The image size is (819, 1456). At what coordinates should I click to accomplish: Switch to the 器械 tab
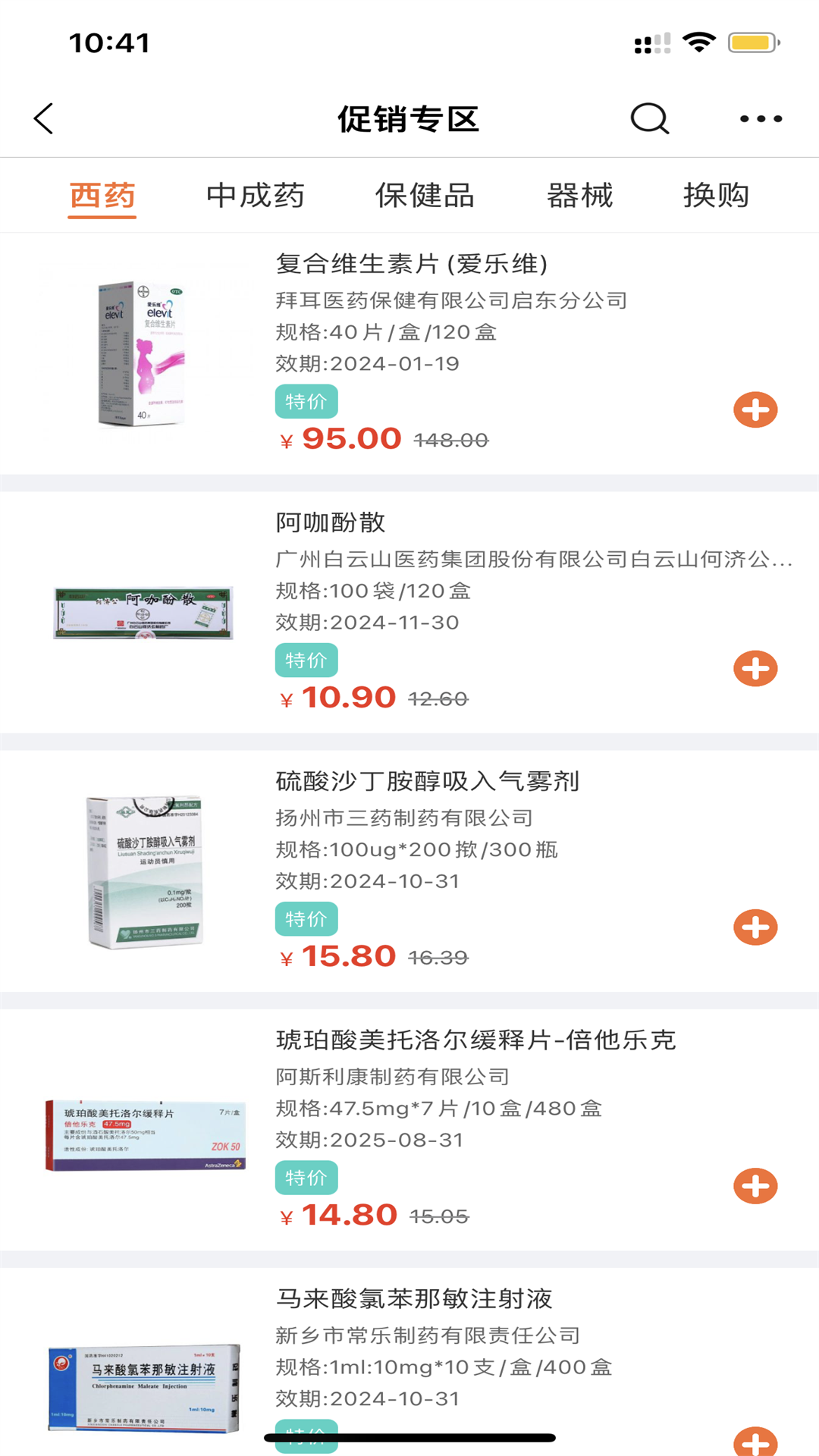(x=580, y=196)
